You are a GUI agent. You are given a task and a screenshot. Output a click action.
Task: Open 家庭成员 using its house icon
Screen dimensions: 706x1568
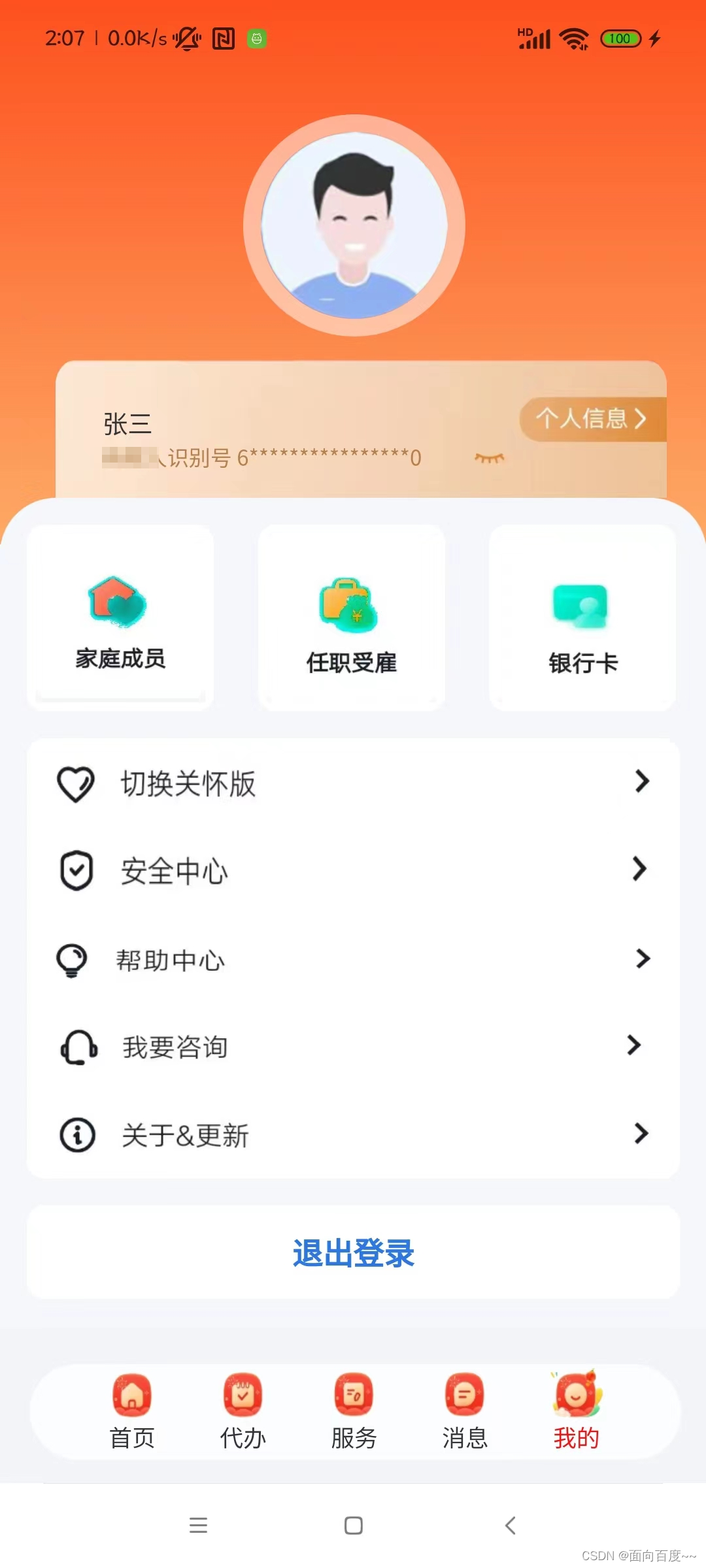(118, 602)
